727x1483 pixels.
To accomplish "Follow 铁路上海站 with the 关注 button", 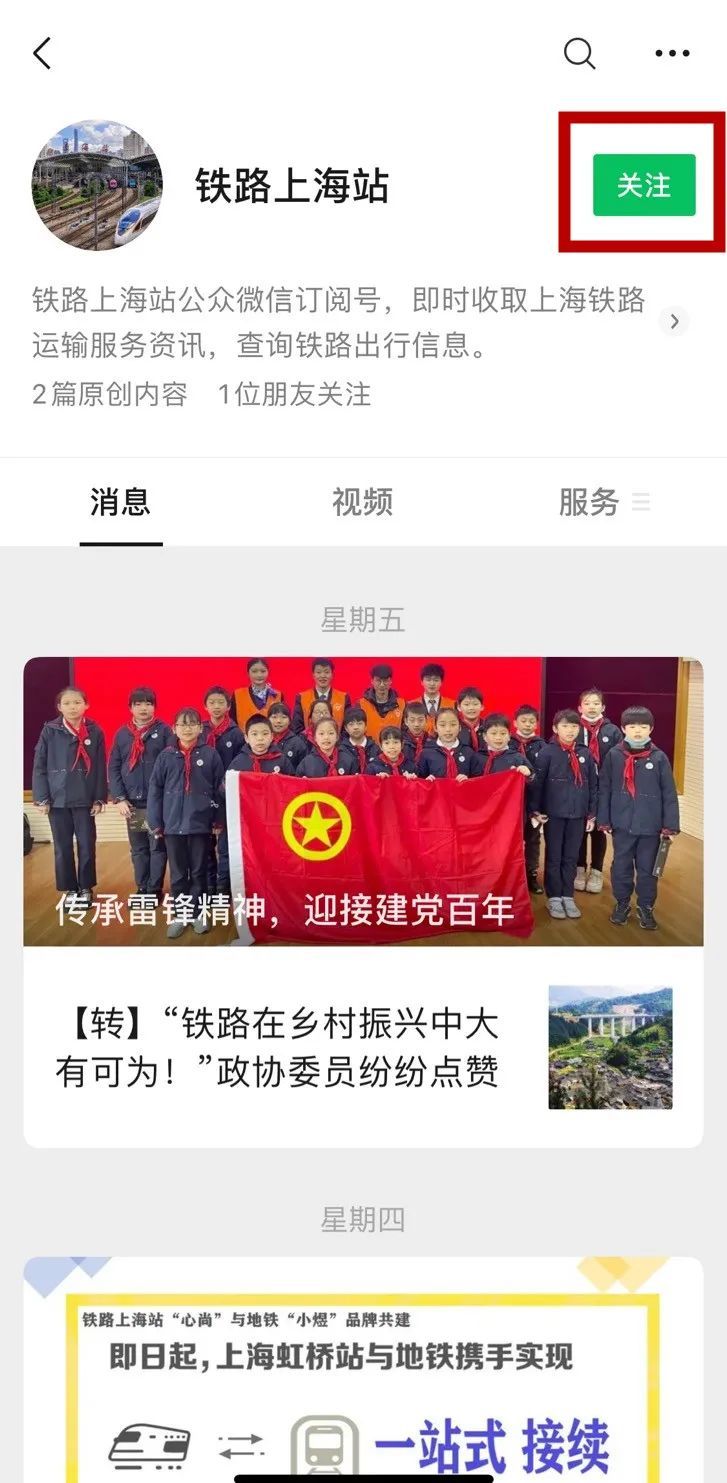I will [643, 185].
